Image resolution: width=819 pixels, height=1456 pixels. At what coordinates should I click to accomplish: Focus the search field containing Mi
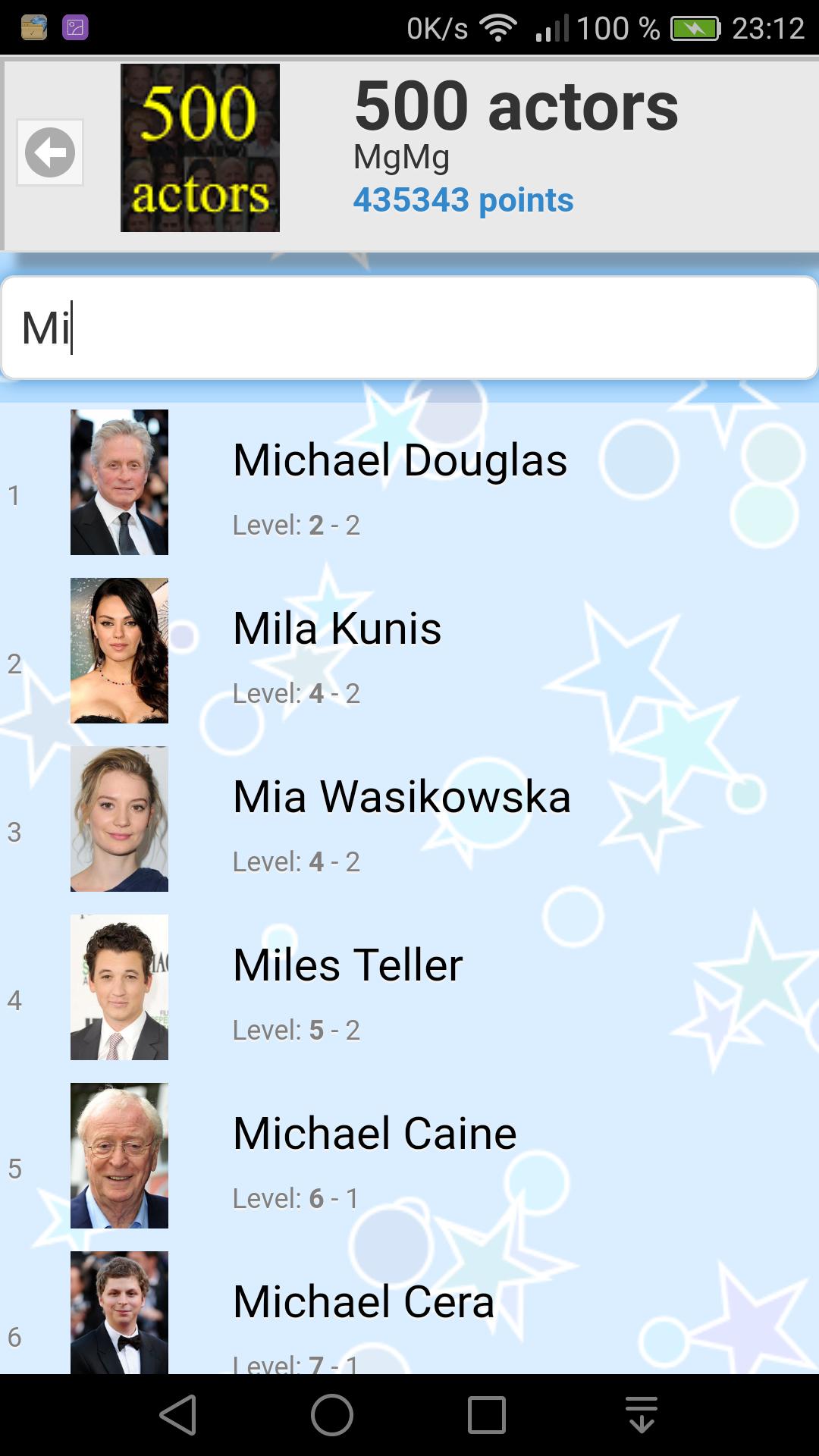409,328
